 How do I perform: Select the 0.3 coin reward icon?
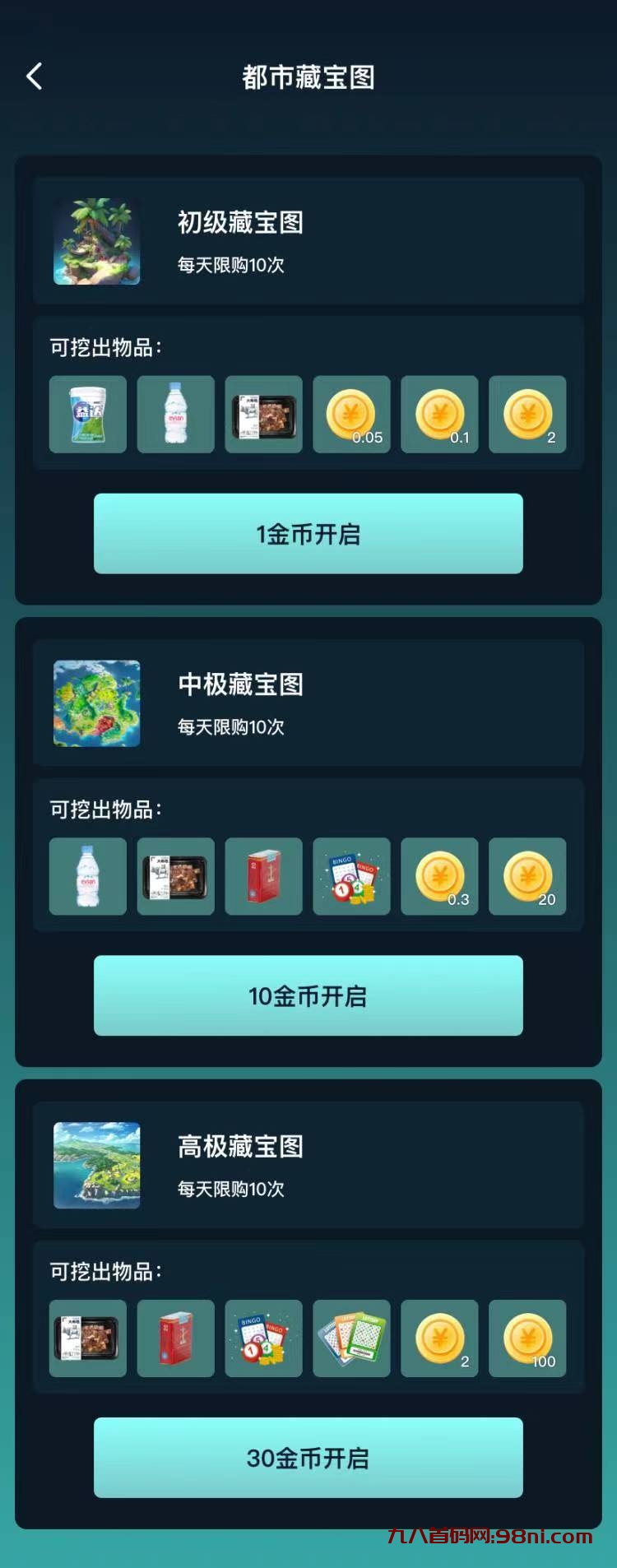click(439, 877)
